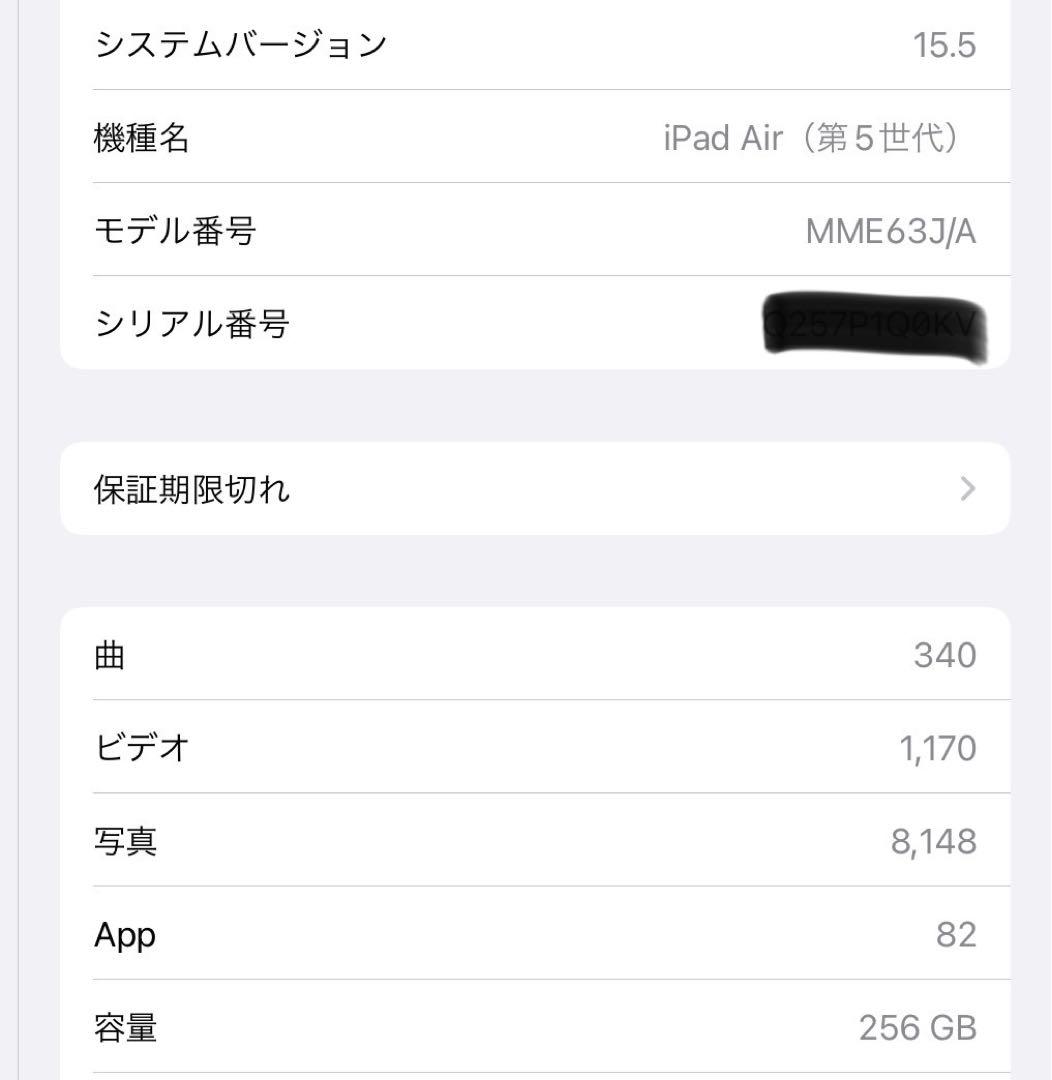Tap the blacked-out serial number value
This screenshot has width=1052, height=1080.
click(875, 324)
